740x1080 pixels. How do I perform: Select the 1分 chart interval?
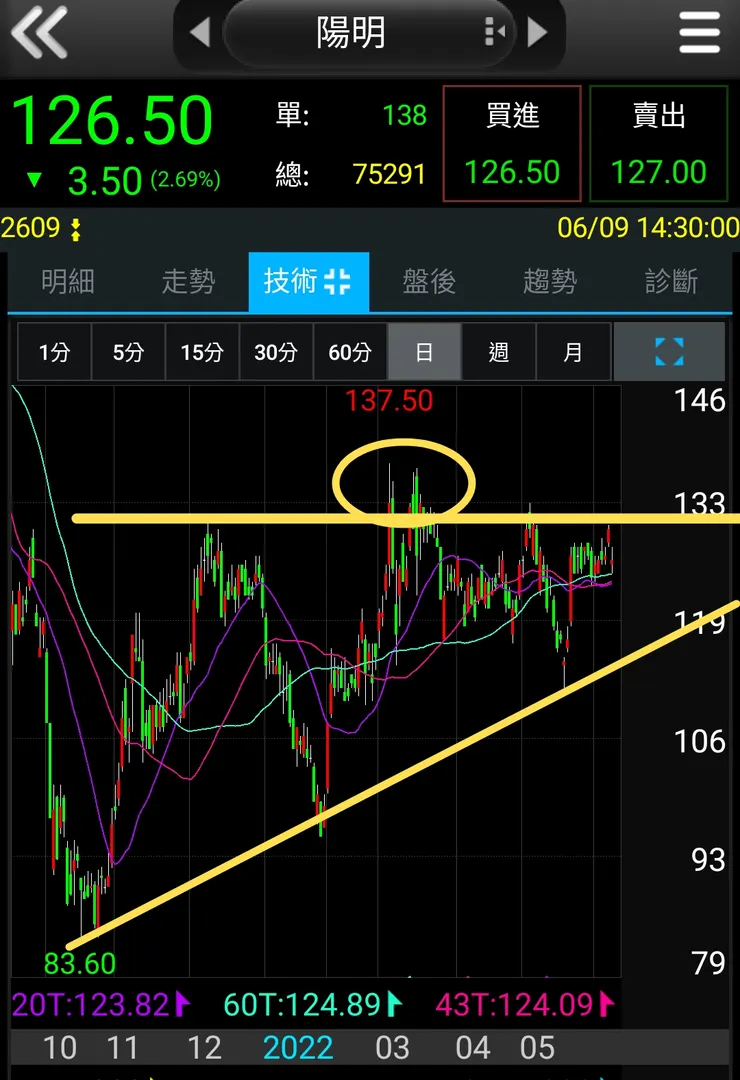pyautogui.click(x=54, y=352)
